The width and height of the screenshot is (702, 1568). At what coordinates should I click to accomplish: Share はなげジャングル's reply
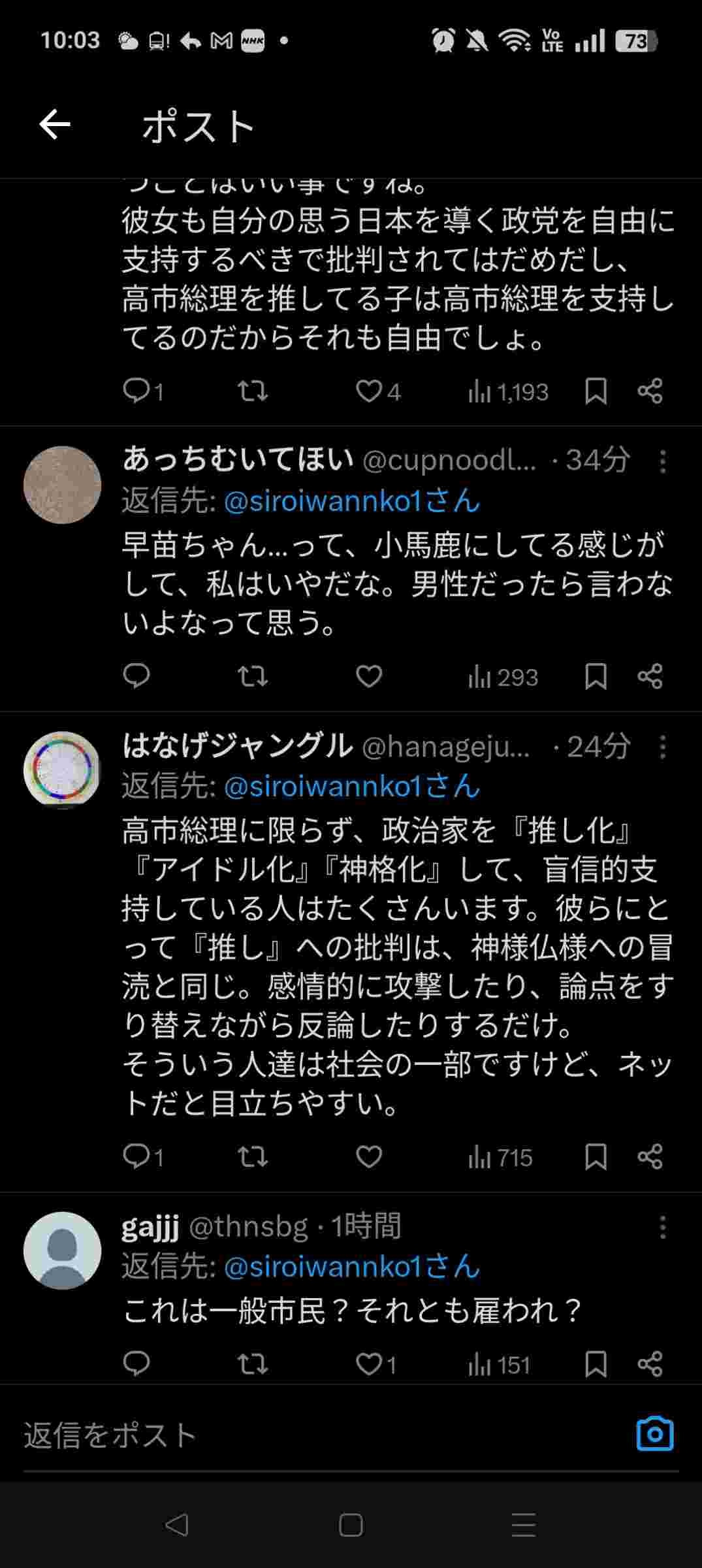(650, 1157)
